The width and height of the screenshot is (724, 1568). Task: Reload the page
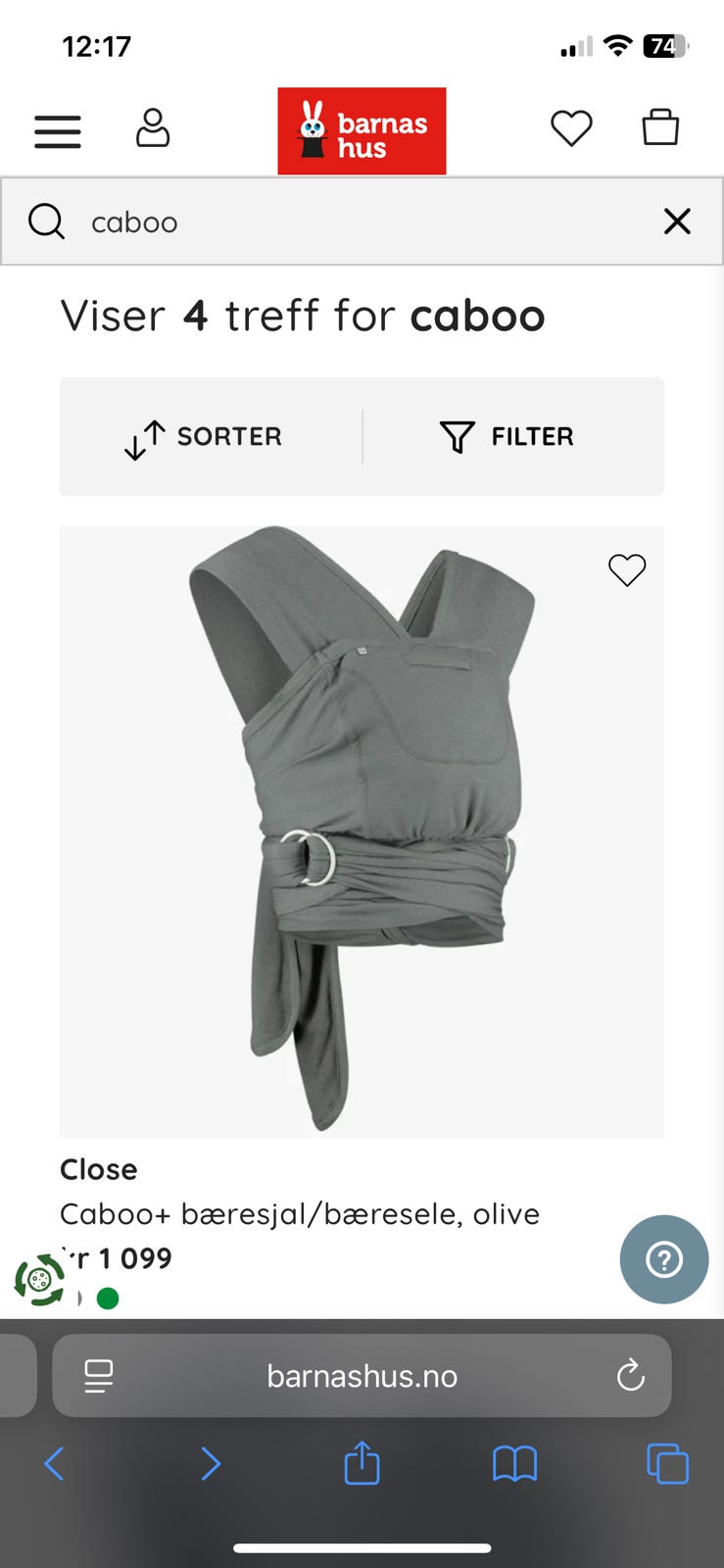pyautogui.click(x=631, y=1376)
